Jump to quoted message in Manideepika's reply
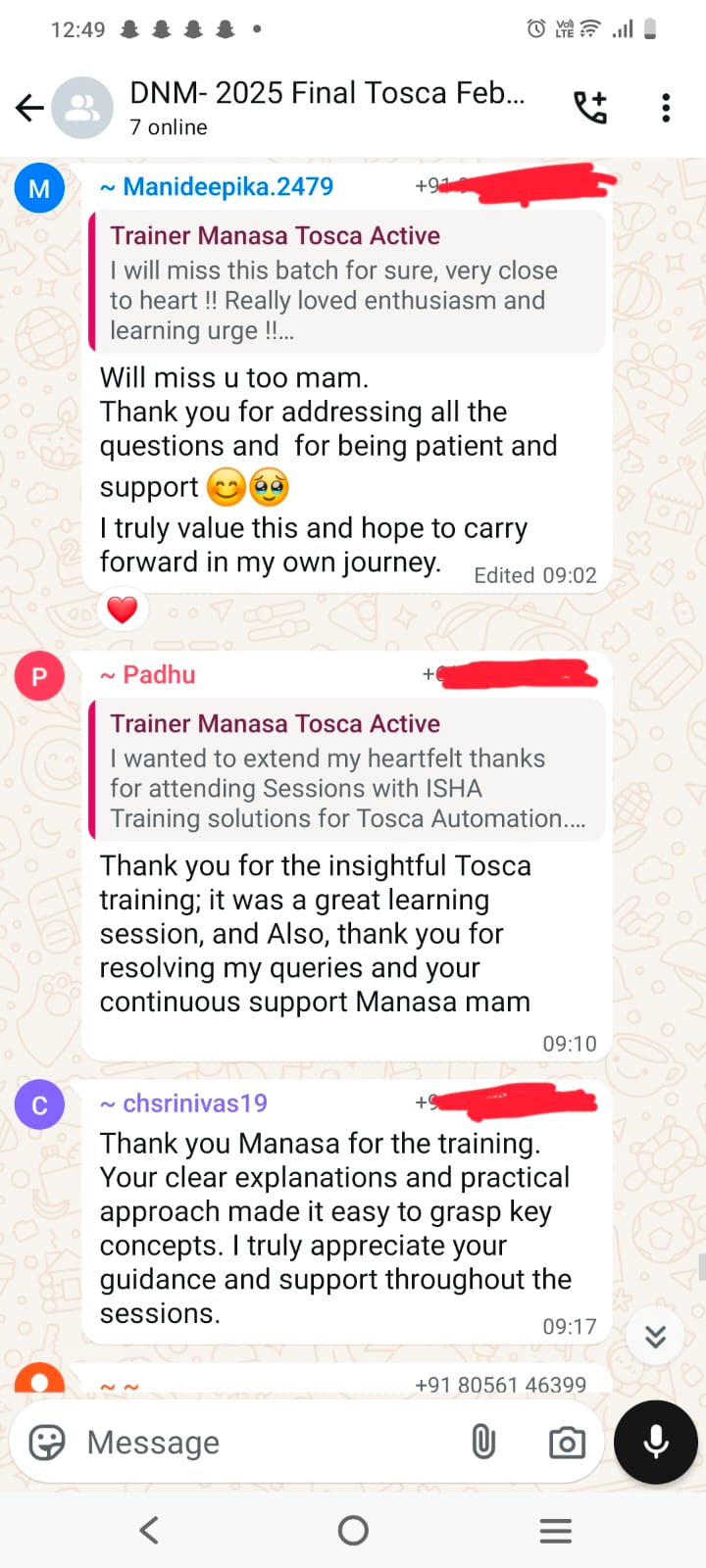 pyautogui.click(x=346, y=282)
